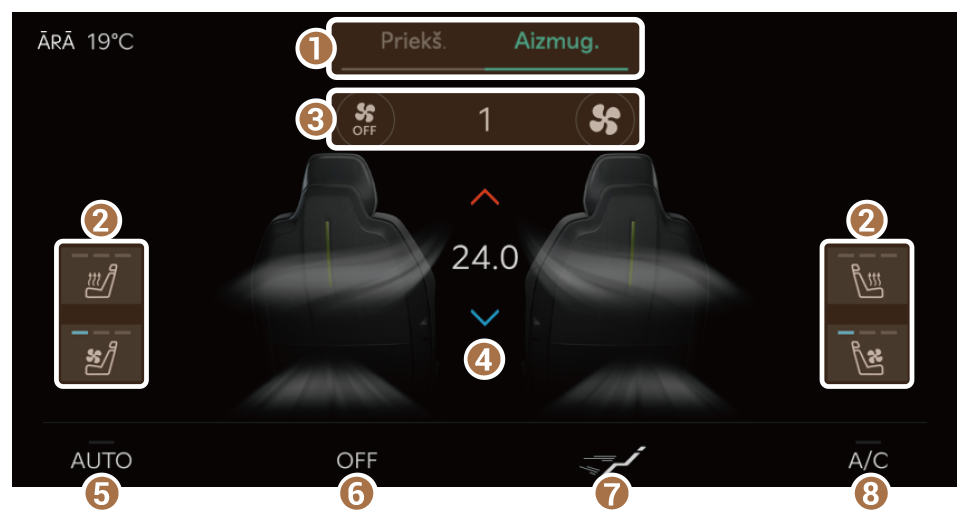Select the Aizmug. tab
Image resolution: width=969 pixels, height=530 pixels.
coord(555,43)
